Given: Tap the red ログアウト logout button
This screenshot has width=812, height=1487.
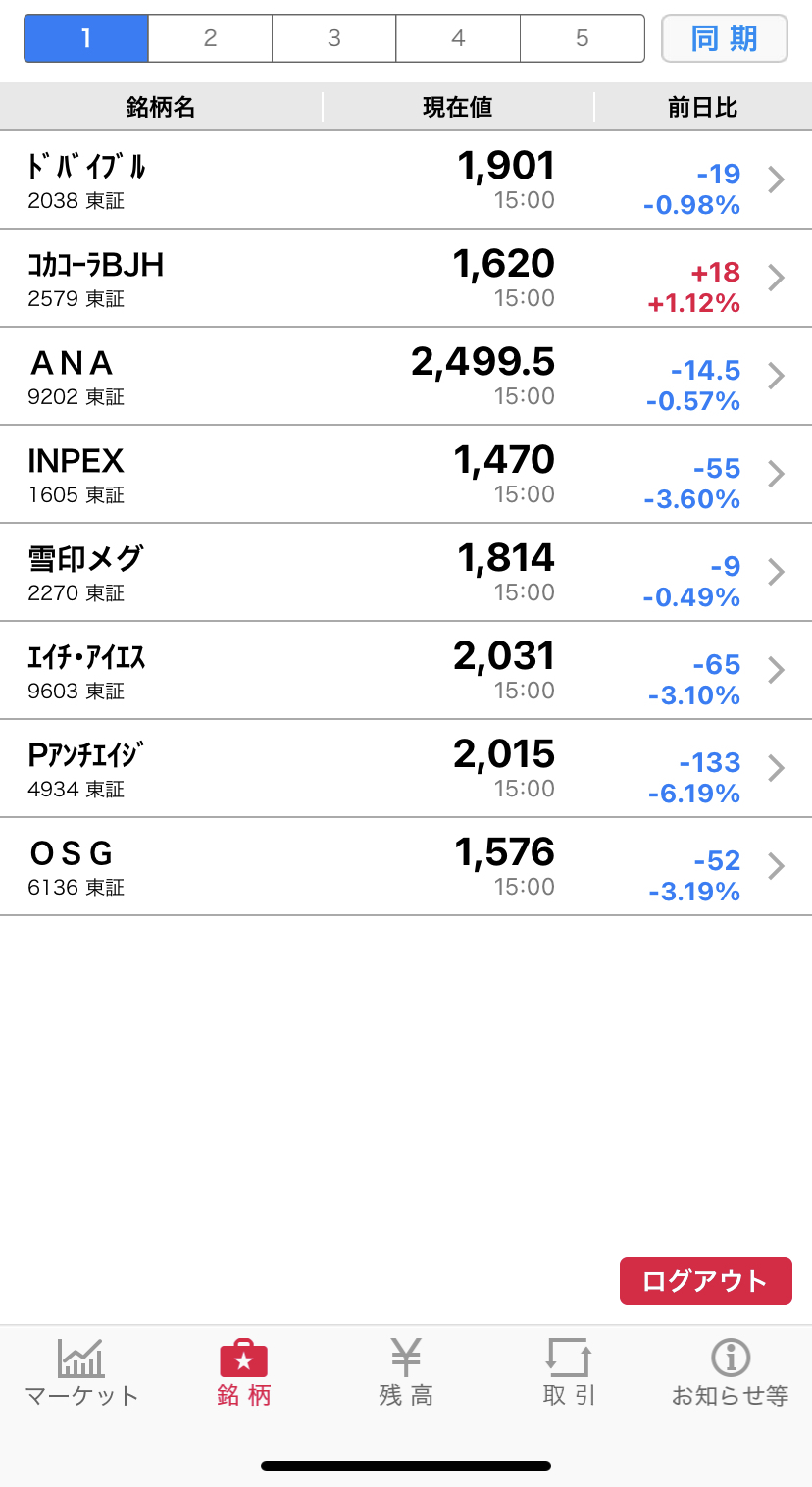Looking at the screenshot, I should coord(705,1281).
